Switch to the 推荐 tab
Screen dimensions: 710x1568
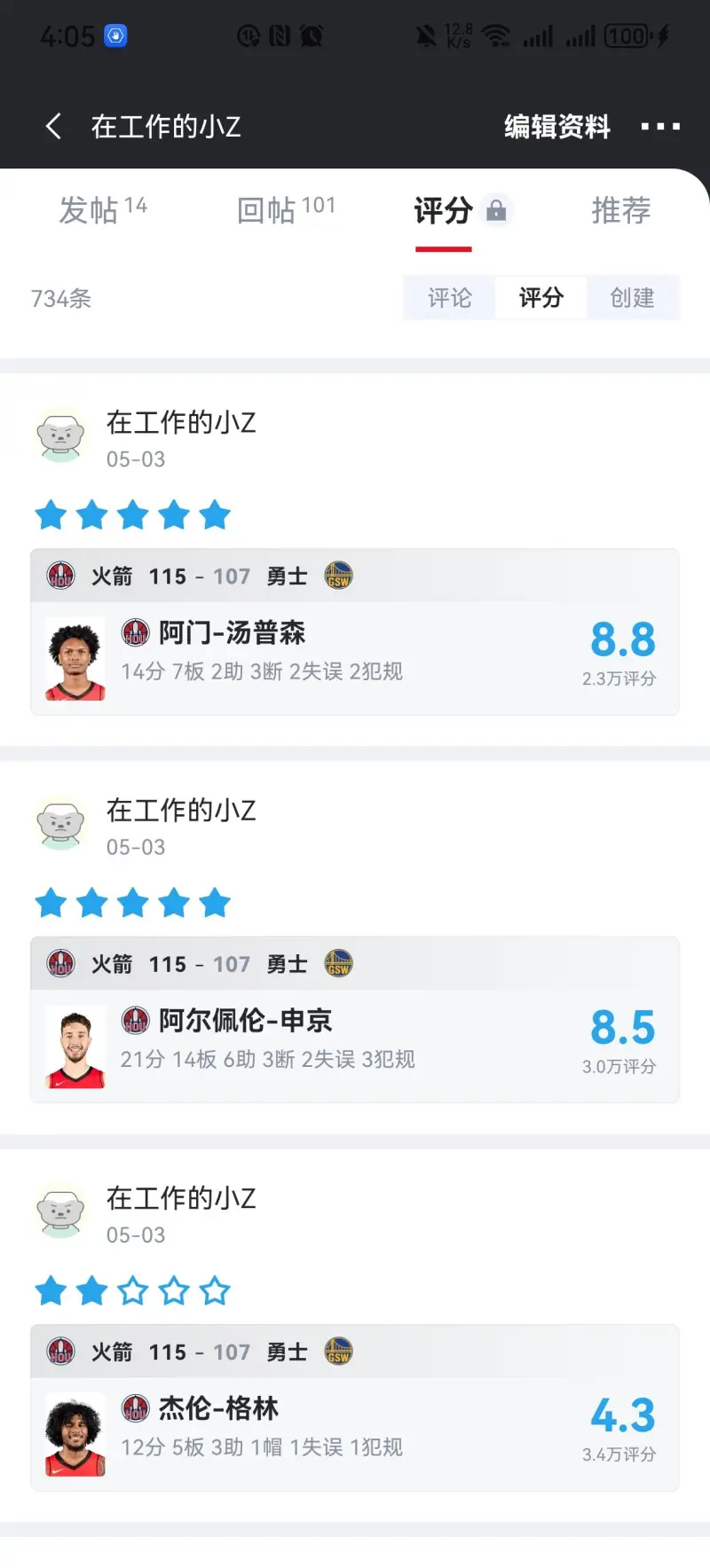tap(621, 210)
